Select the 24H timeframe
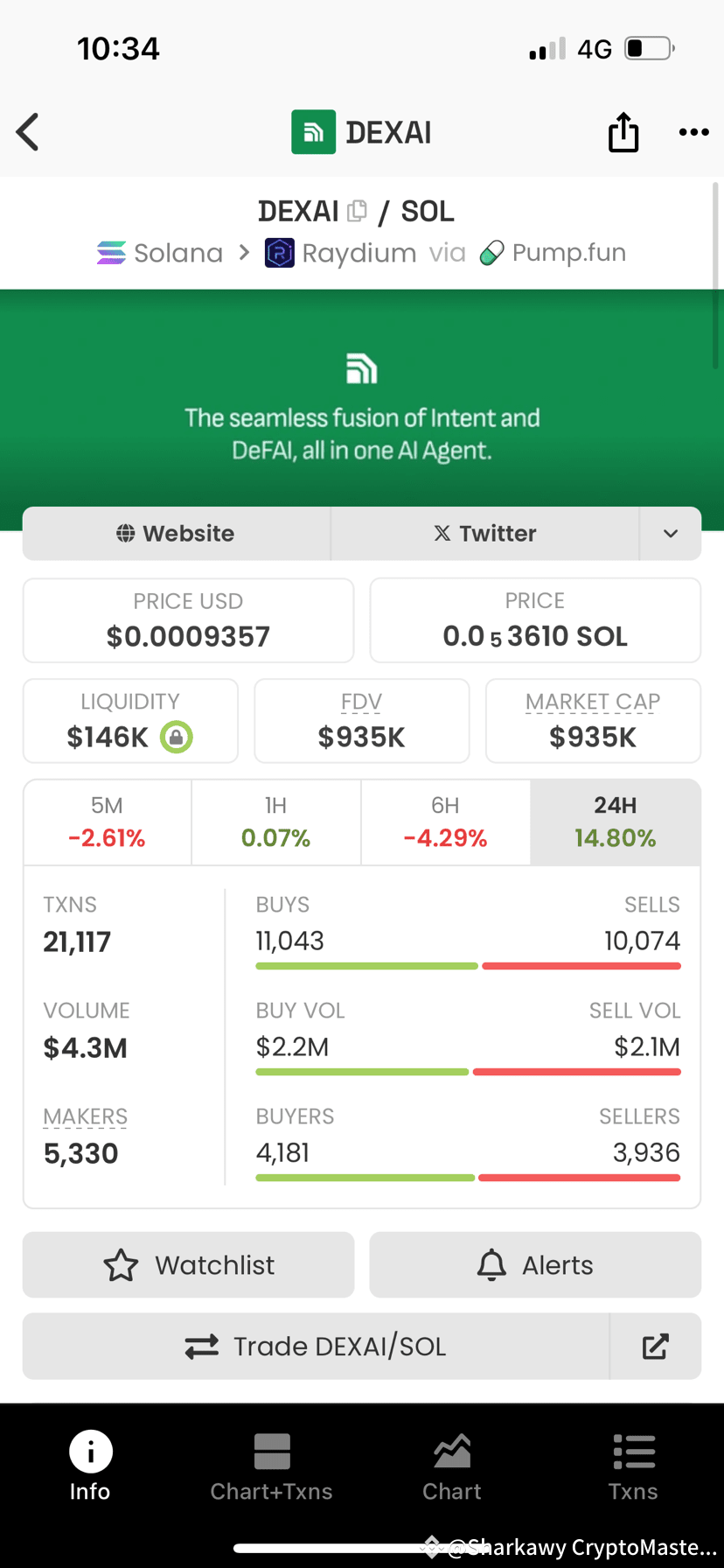 (x=615, y=822)
